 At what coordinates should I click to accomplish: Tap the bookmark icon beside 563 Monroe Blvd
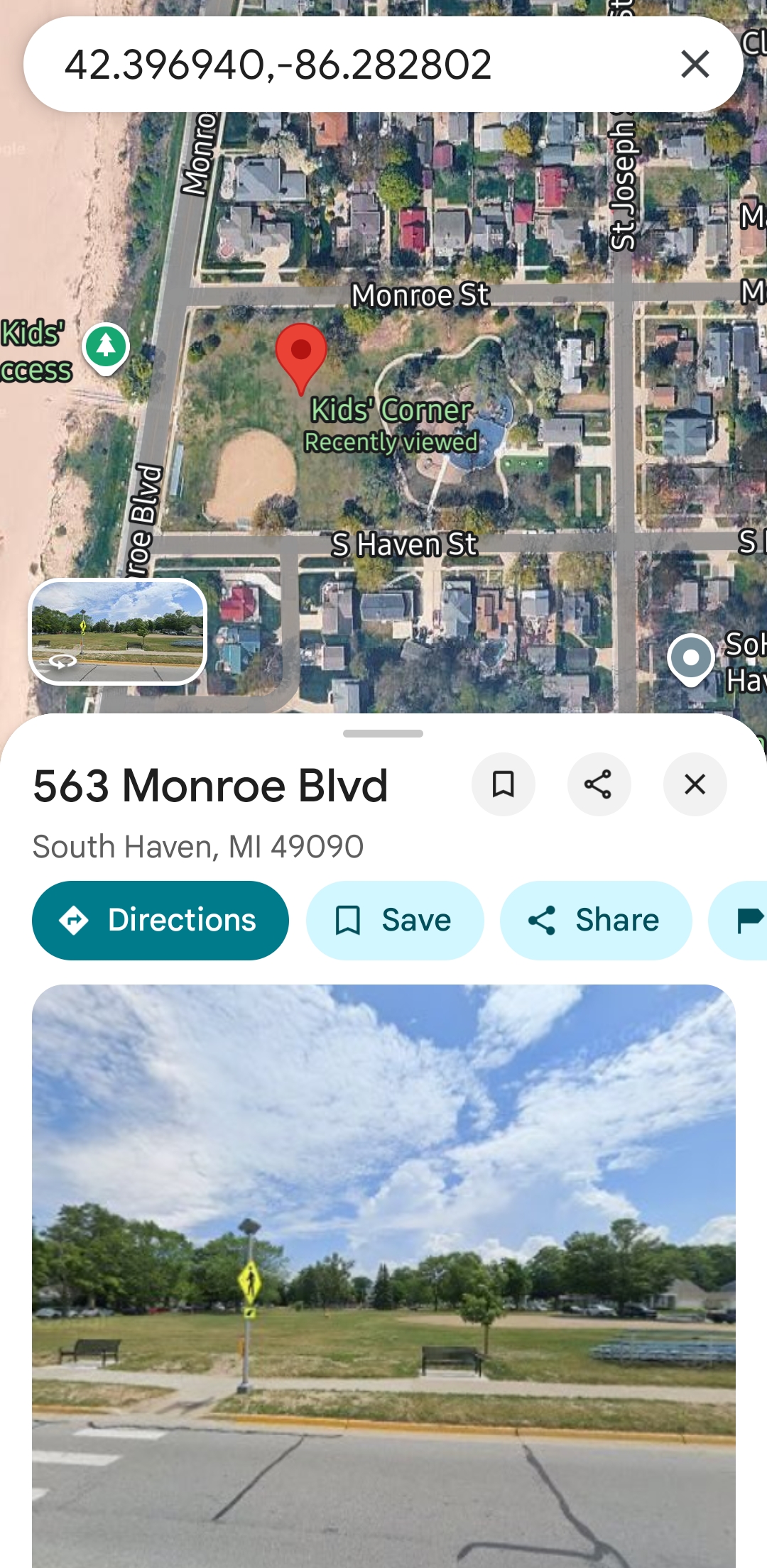click(504, 784)
